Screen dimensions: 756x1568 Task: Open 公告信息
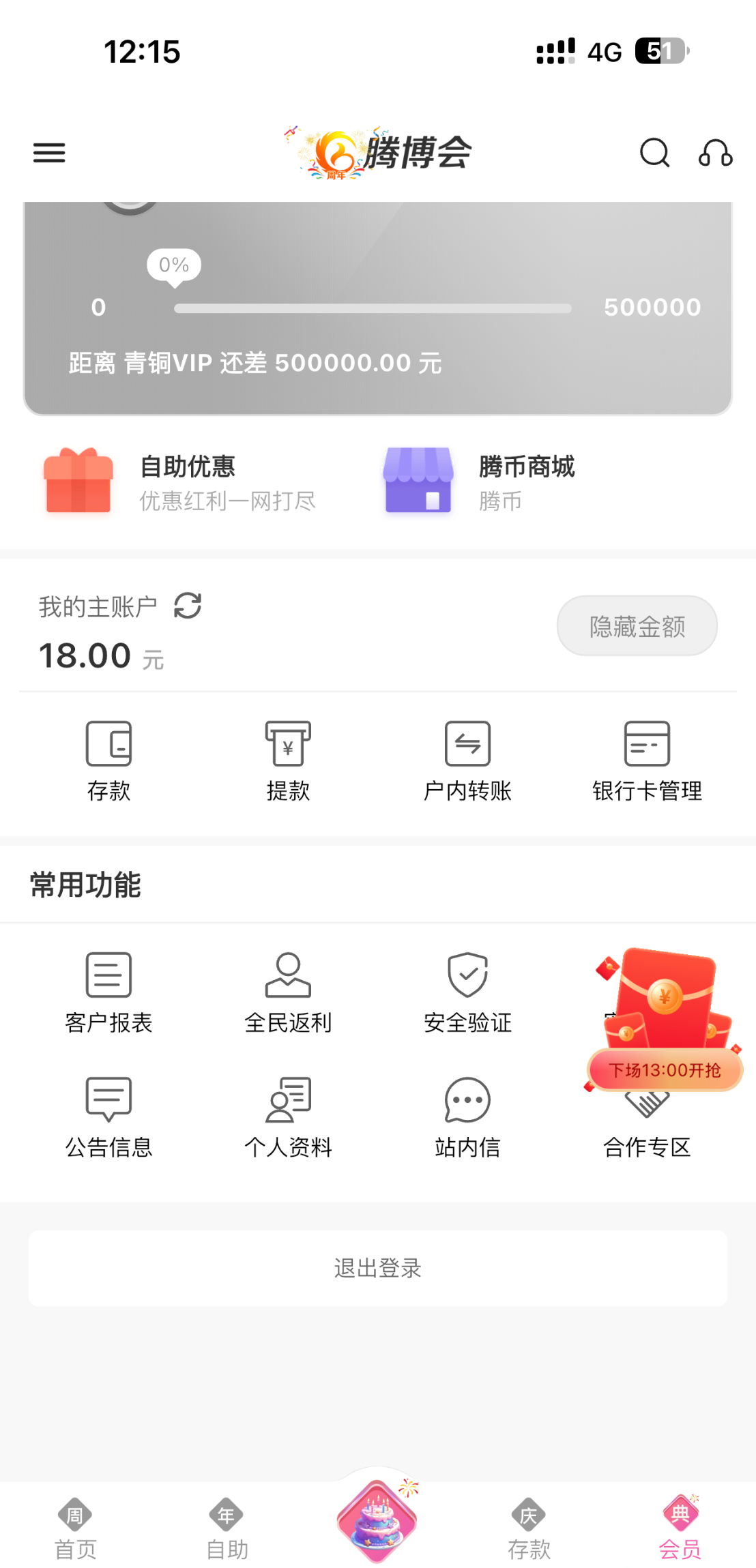pos(108,1116)
